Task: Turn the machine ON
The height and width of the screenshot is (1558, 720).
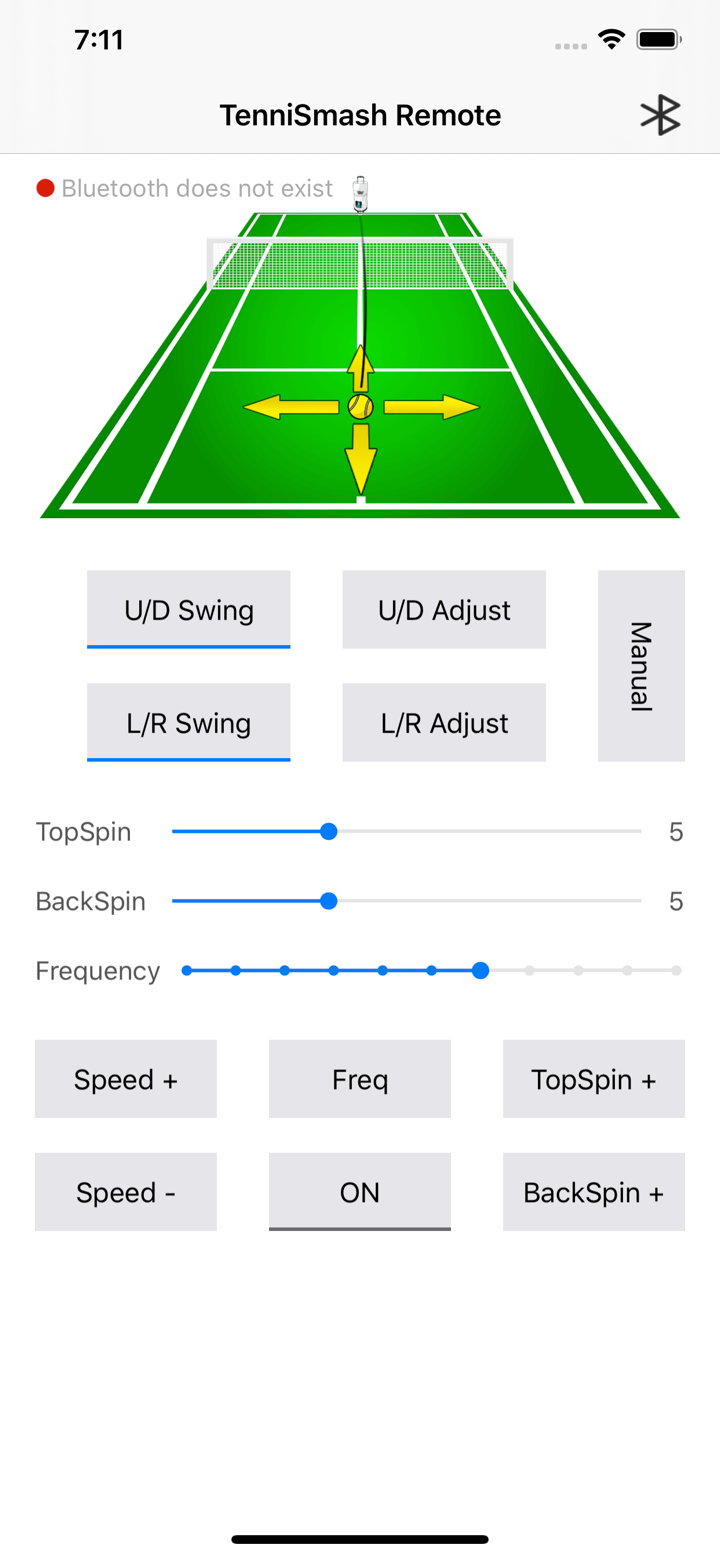Action: pos(359,1192)
